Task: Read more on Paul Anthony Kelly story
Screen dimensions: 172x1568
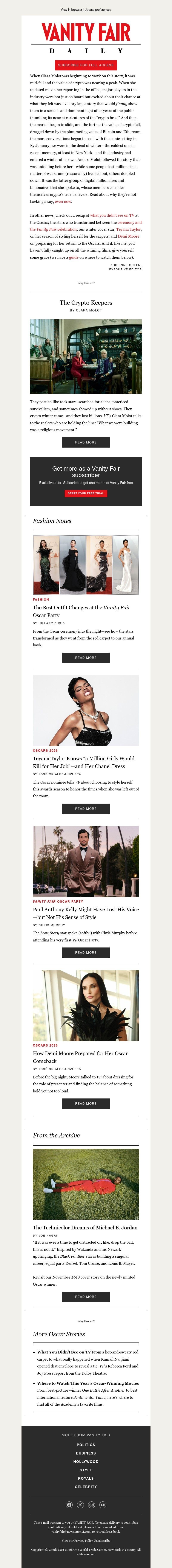Action: 86,953
